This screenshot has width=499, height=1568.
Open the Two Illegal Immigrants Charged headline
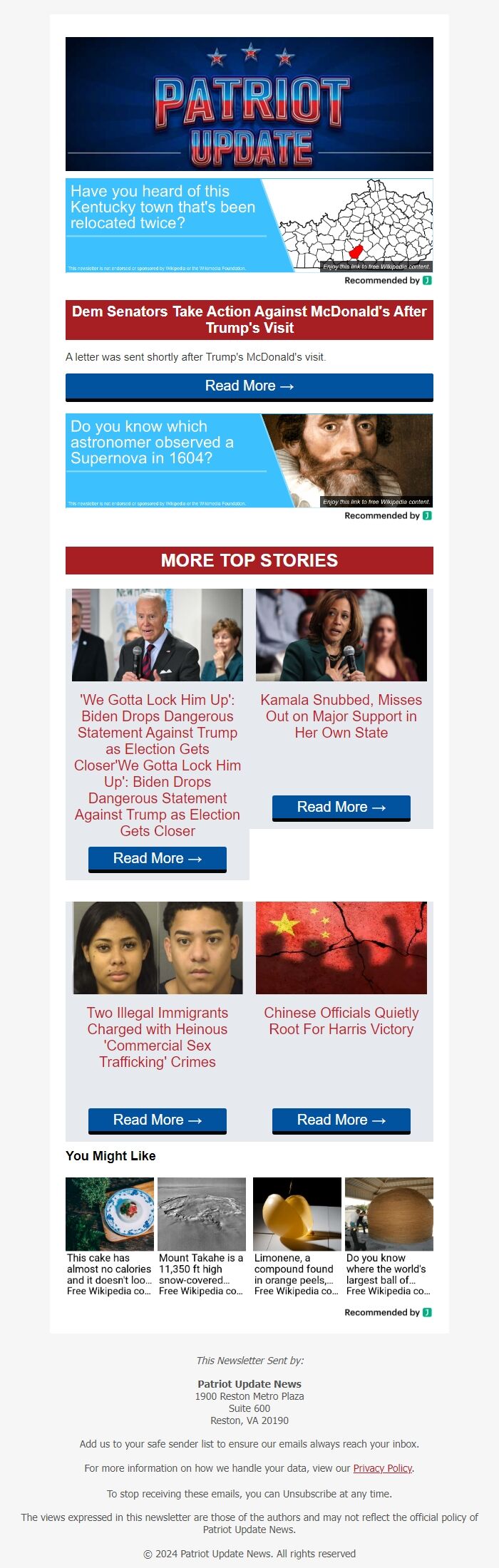tap(158, 1037)
